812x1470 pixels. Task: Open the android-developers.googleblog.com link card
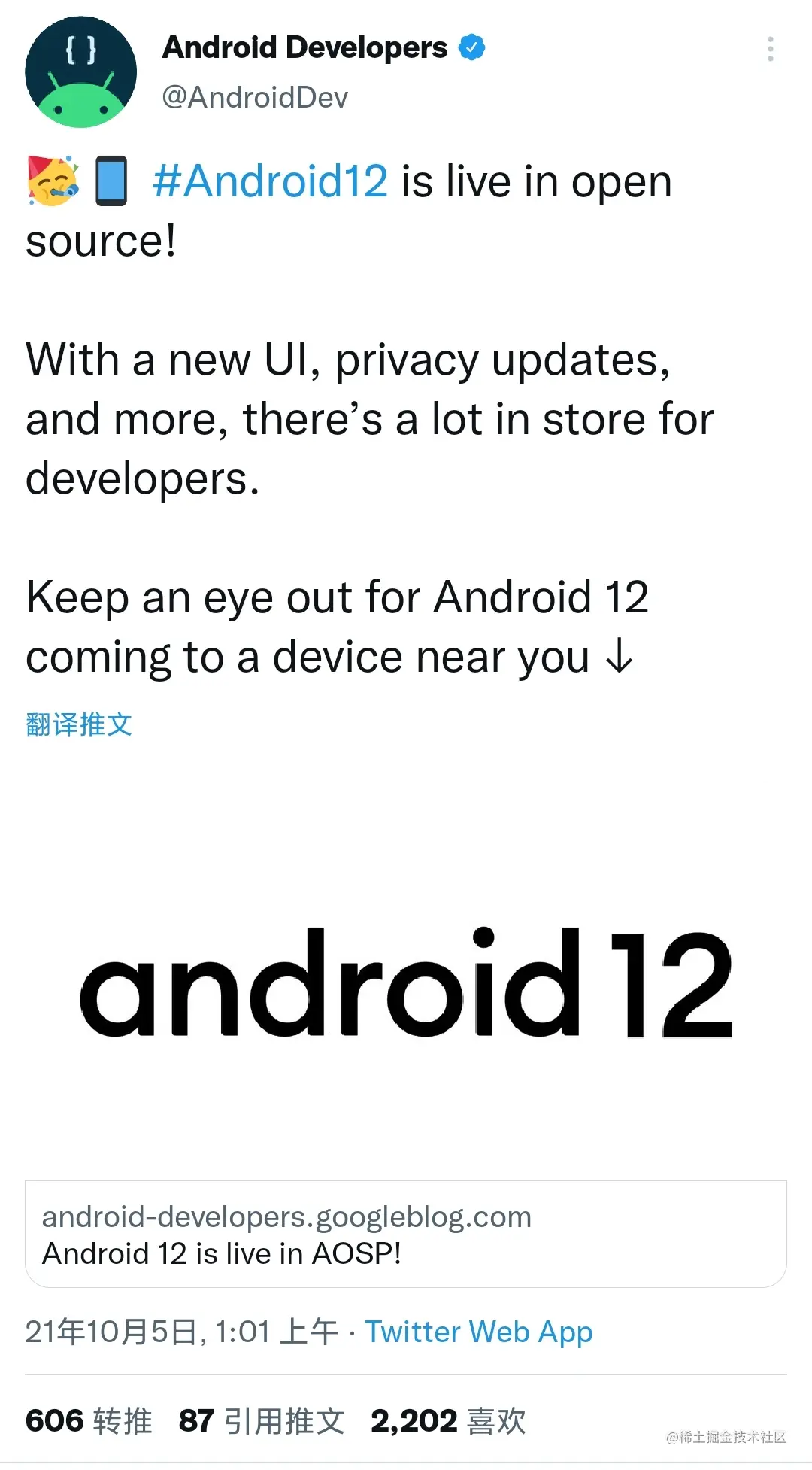[406, 1234]
